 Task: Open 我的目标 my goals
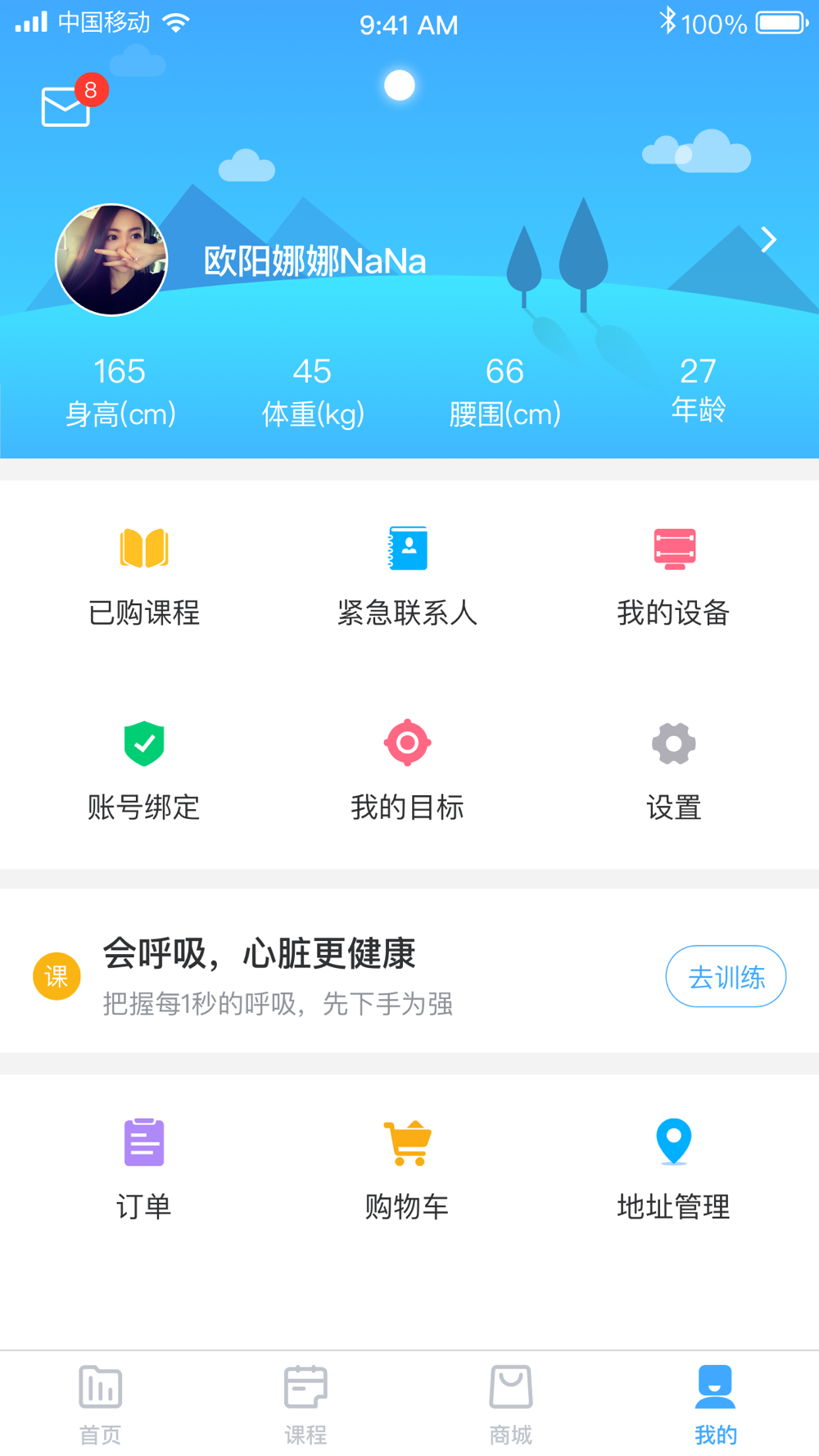[x=407, y=770]
